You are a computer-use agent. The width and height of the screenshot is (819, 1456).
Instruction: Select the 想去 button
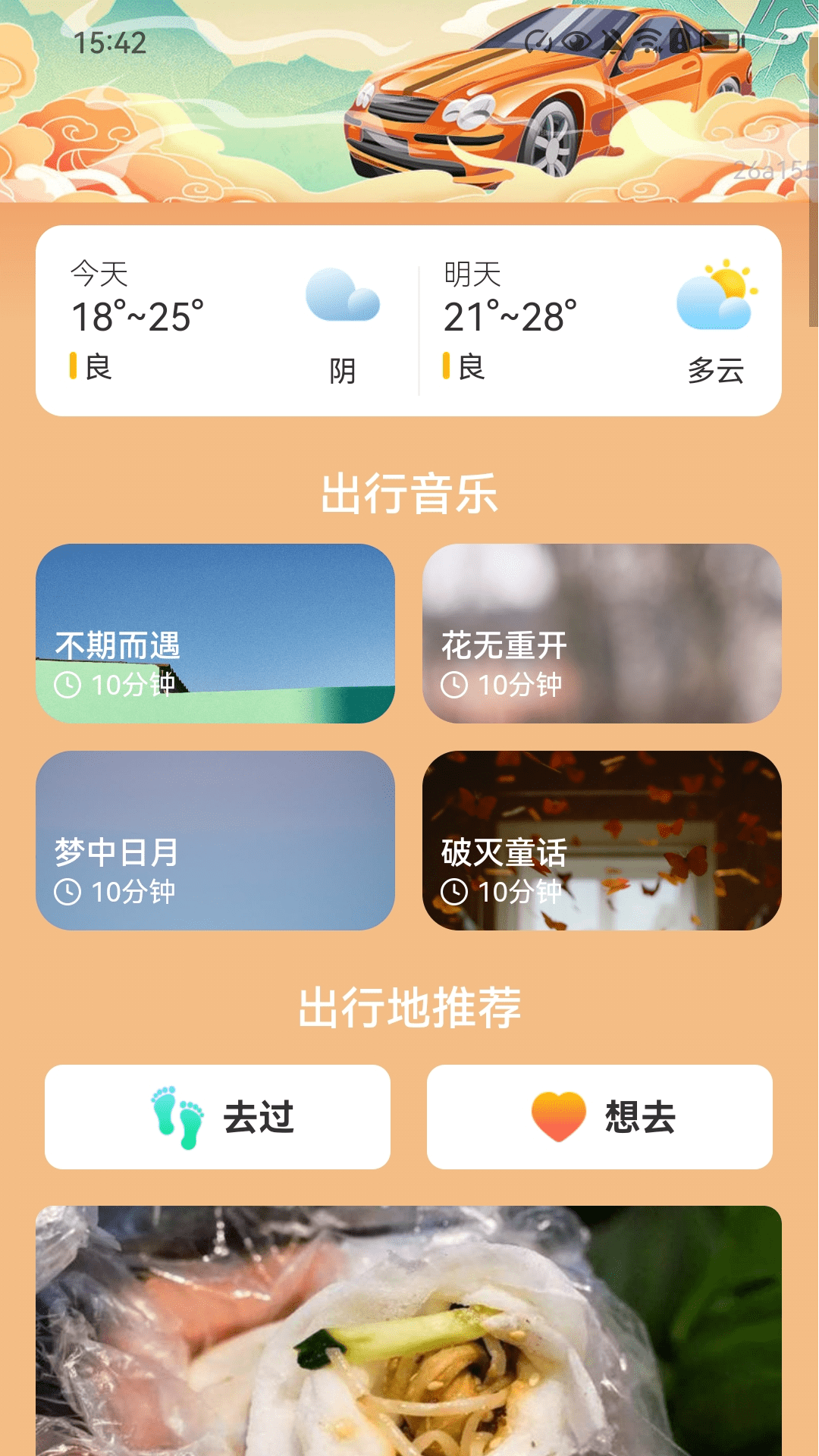(601, 1115)
